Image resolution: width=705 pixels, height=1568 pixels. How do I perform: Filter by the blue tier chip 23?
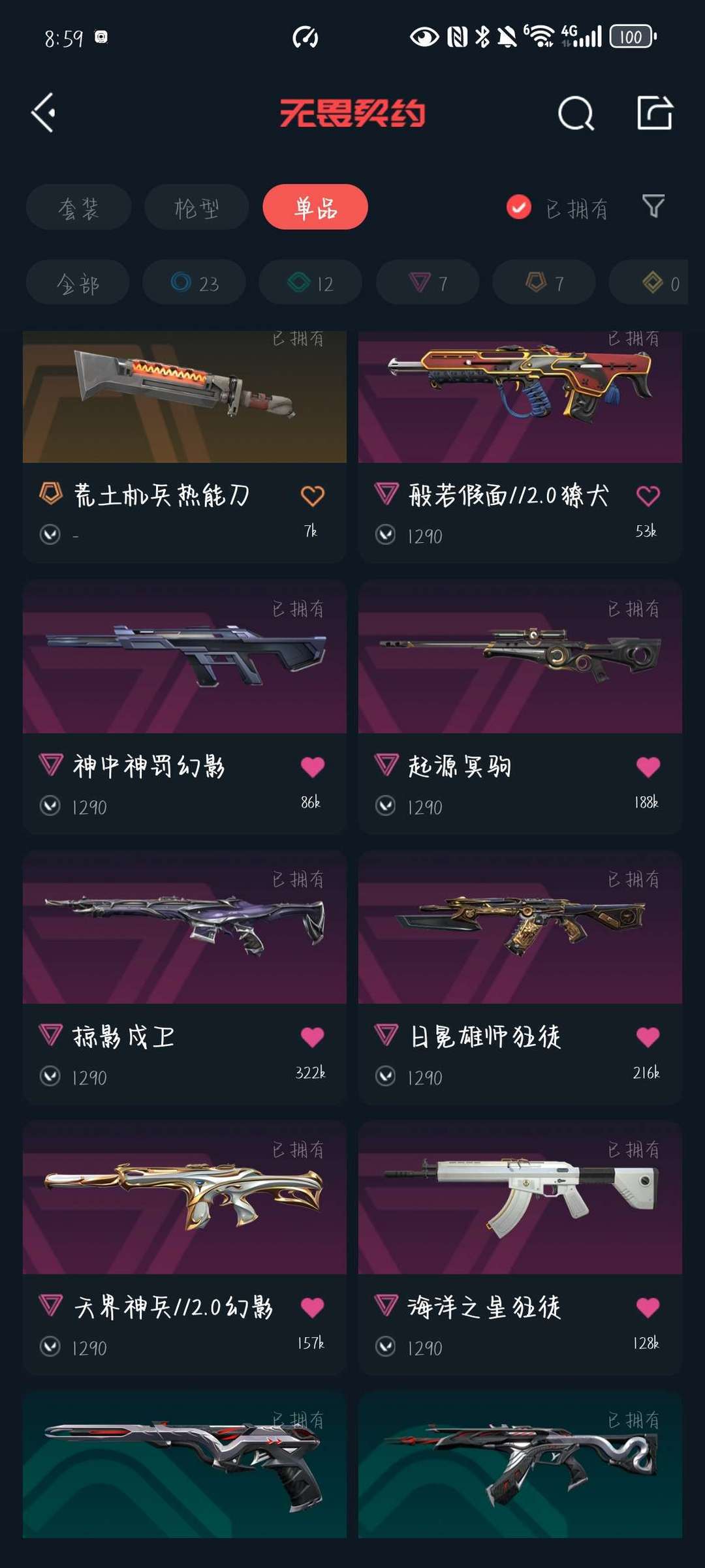195,283
